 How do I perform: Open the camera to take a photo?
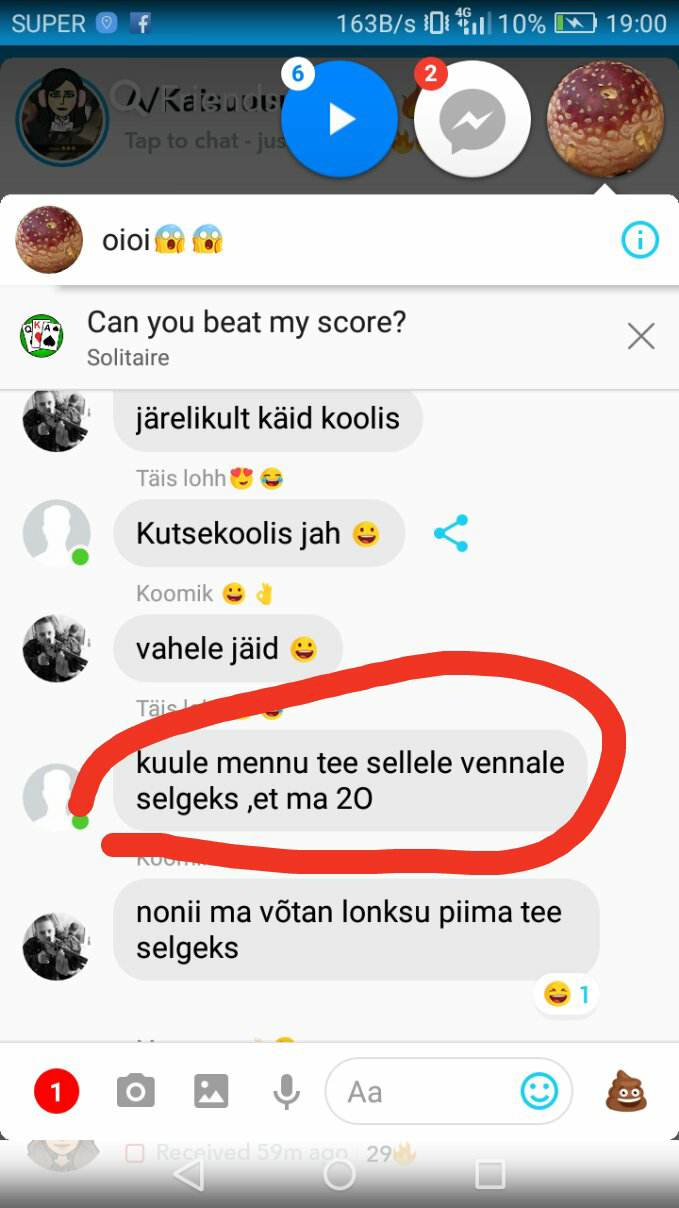pos(135,1091)
